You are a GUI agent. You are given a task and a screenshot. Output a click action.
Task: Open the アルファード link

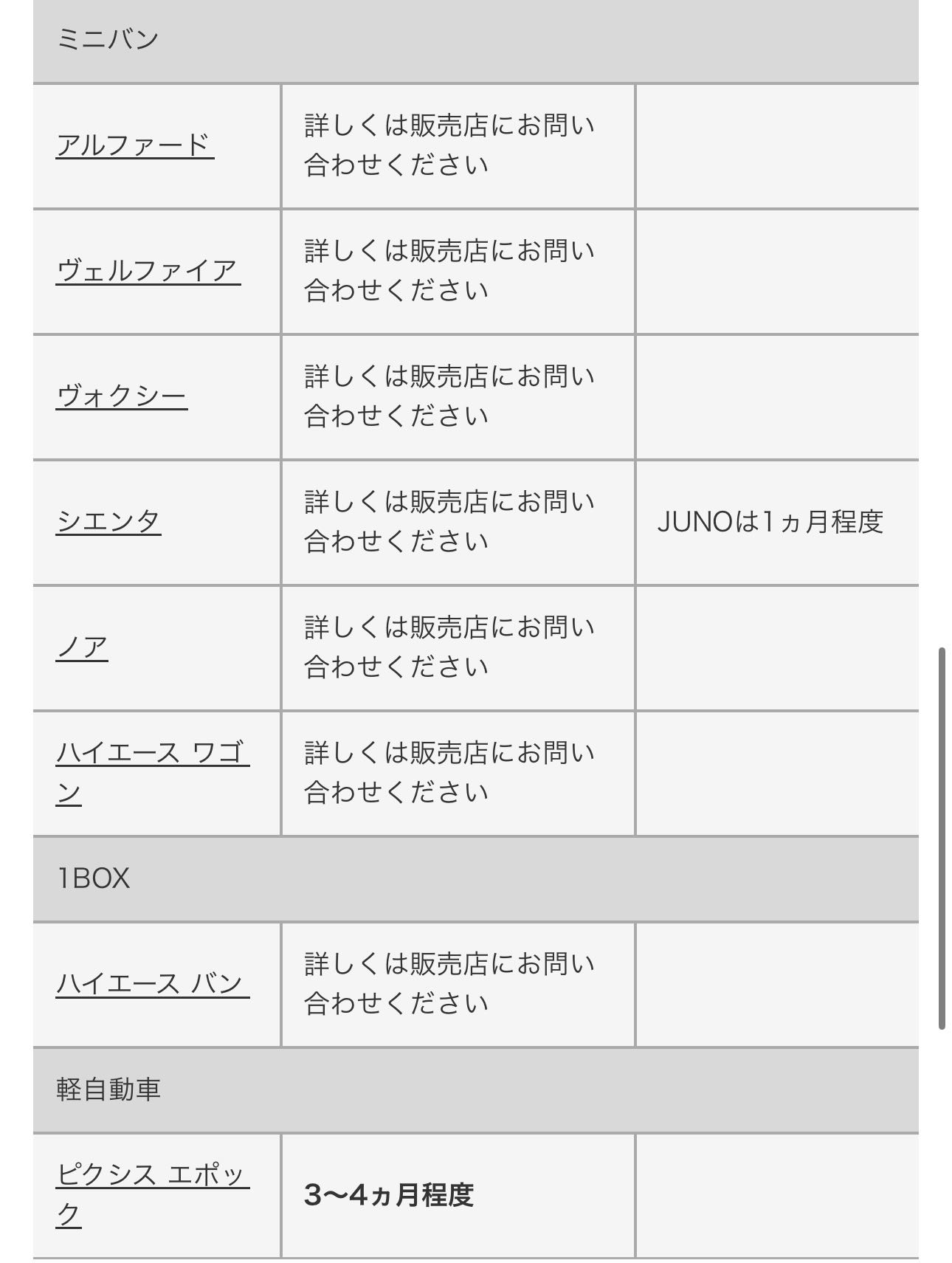[134, 145]
